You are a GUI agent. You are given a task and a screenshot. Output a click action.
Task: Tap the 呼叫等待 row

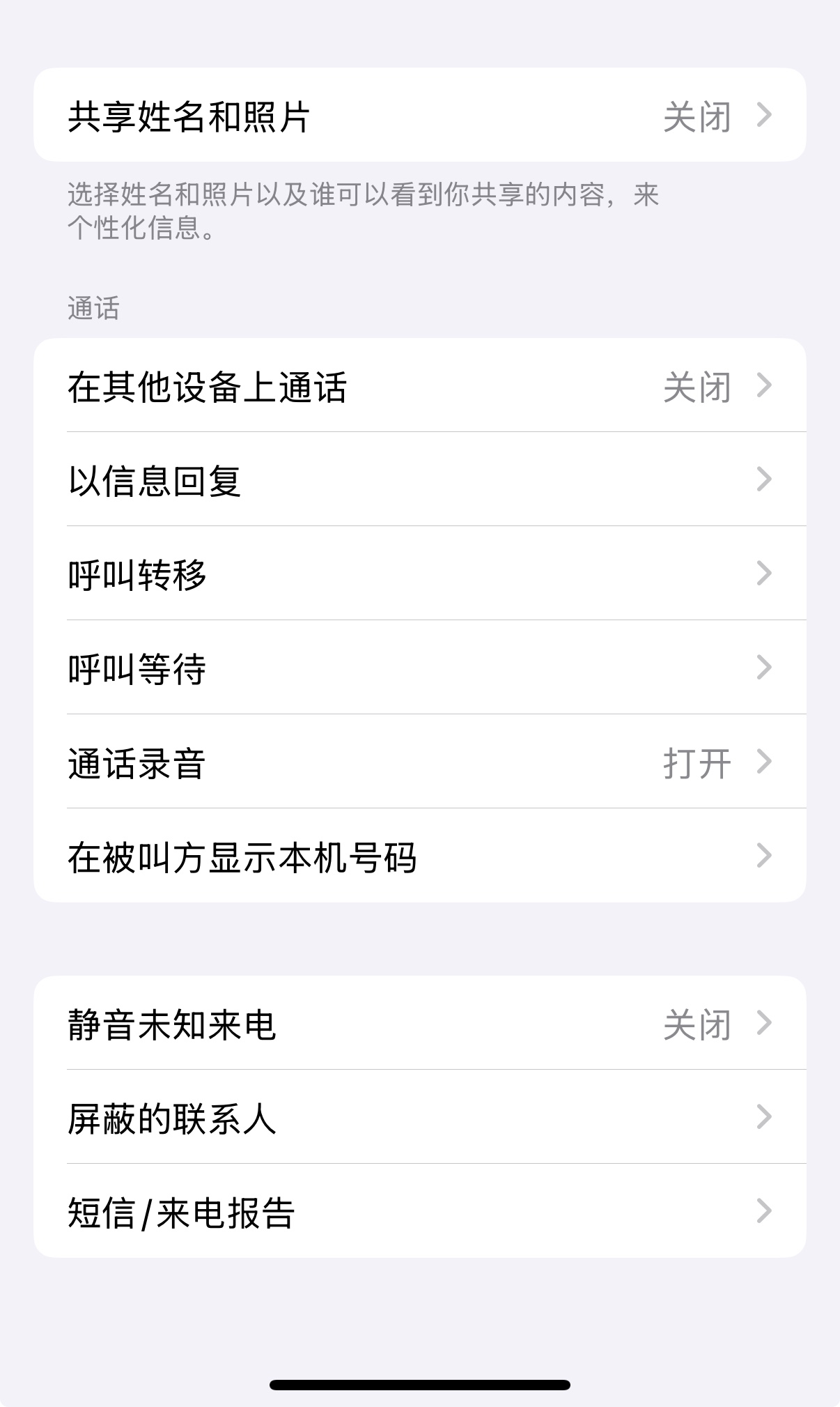419,668
